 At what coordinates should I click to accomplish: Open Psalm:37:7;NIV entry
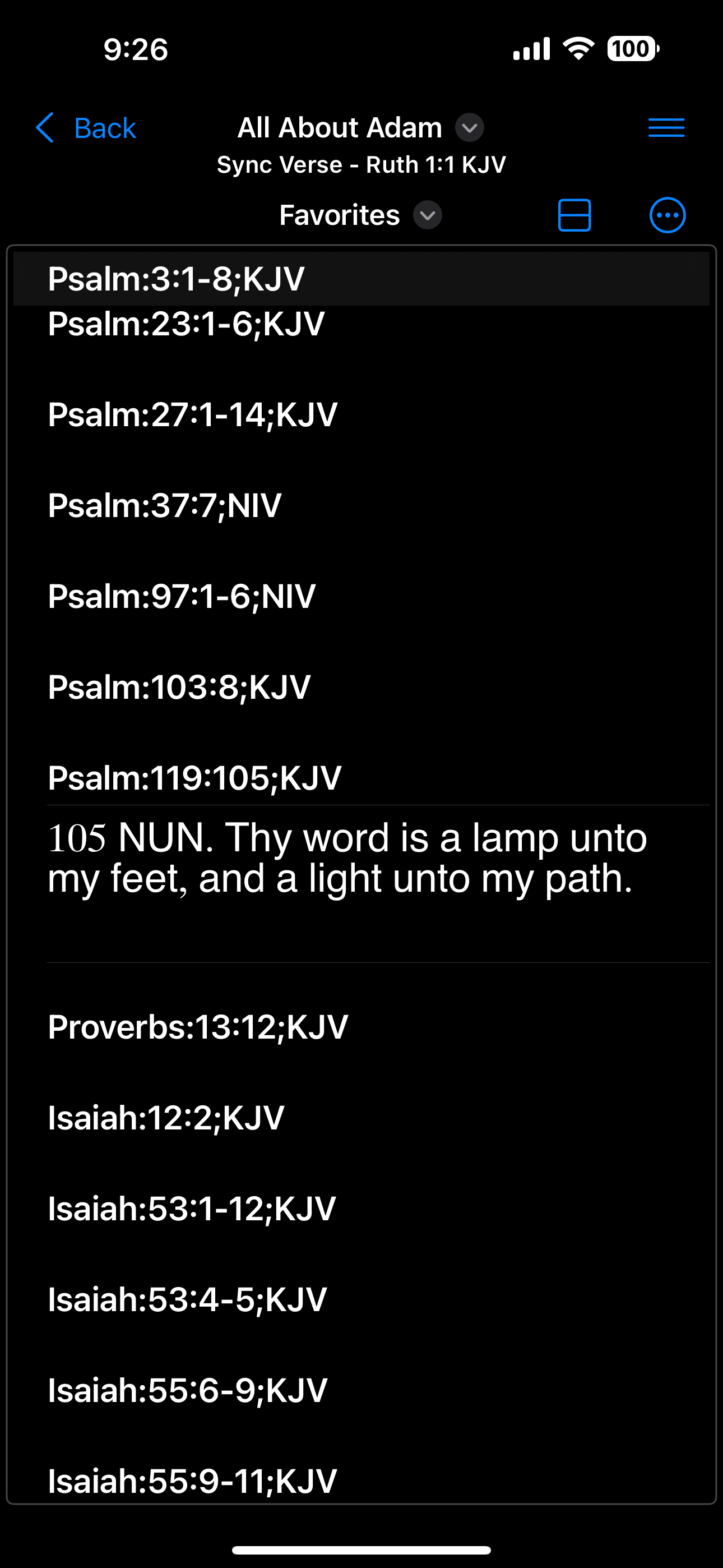point(361,505)
